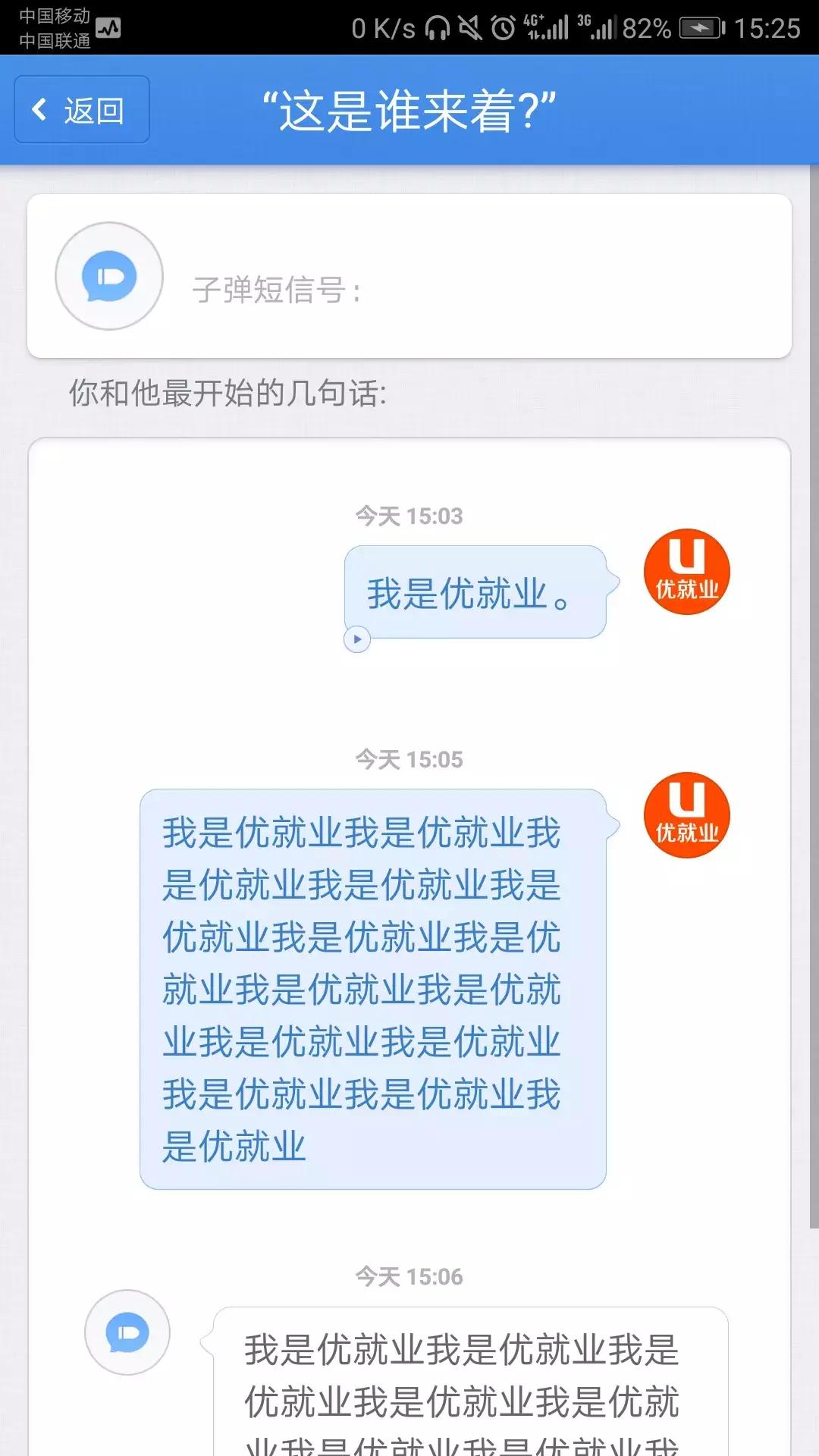The height and width of the screenshot is (1456, 819).
Task: Tap the 返回 back button
Action: point(80,109)
